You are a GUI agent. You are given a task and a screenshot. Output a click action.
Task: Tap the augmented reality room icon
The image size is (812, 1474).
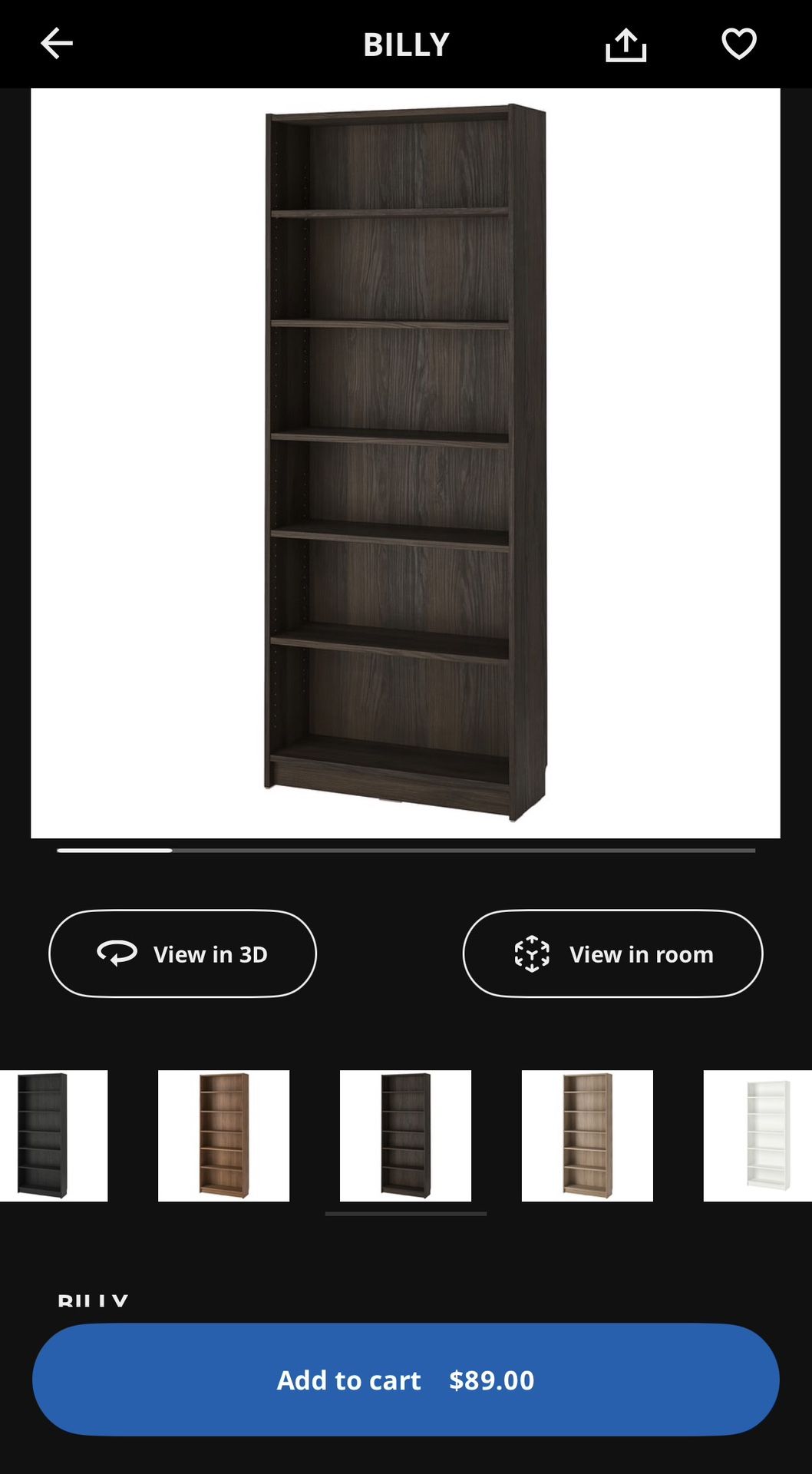click(x=533, y=953)
